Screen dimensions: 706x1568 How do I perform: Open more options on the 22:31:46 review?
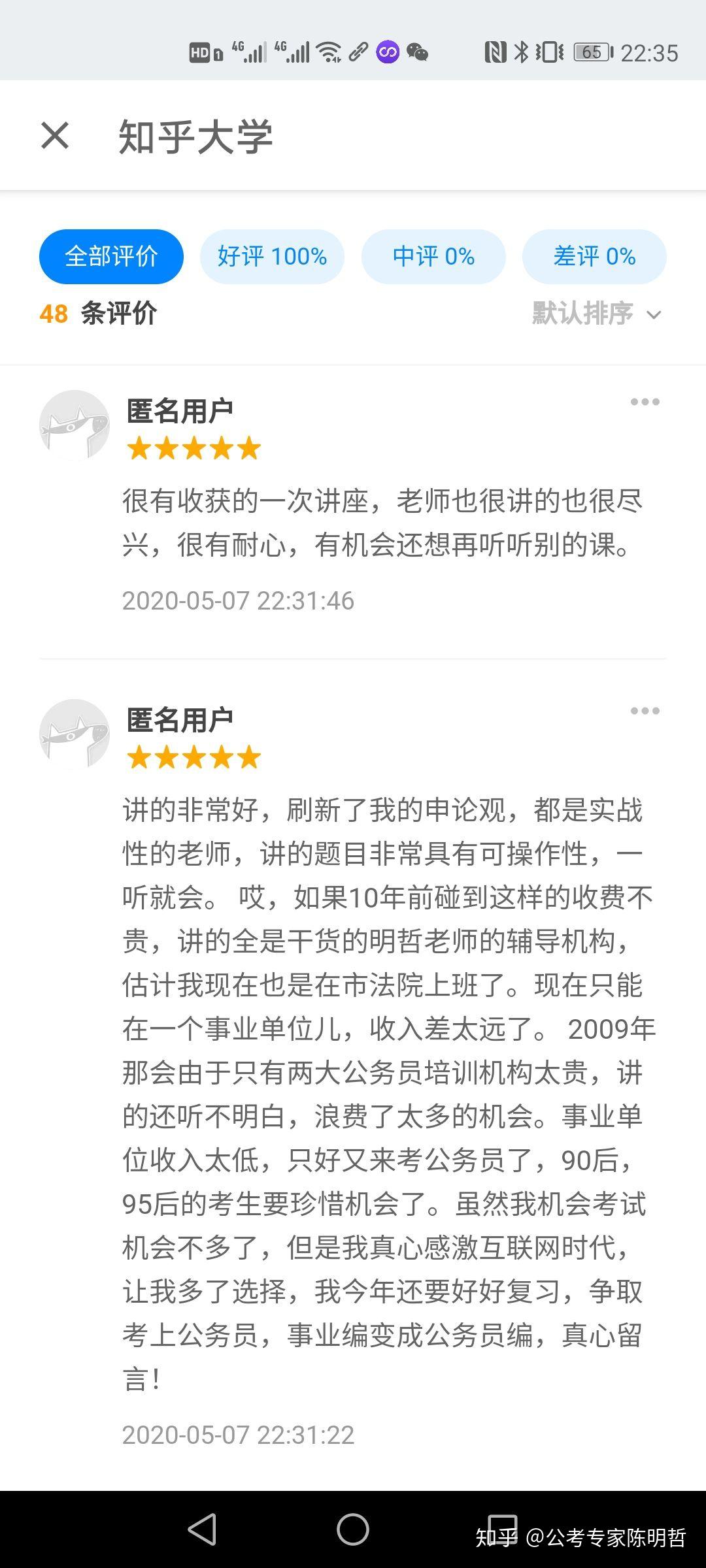[x=645, y=402]
